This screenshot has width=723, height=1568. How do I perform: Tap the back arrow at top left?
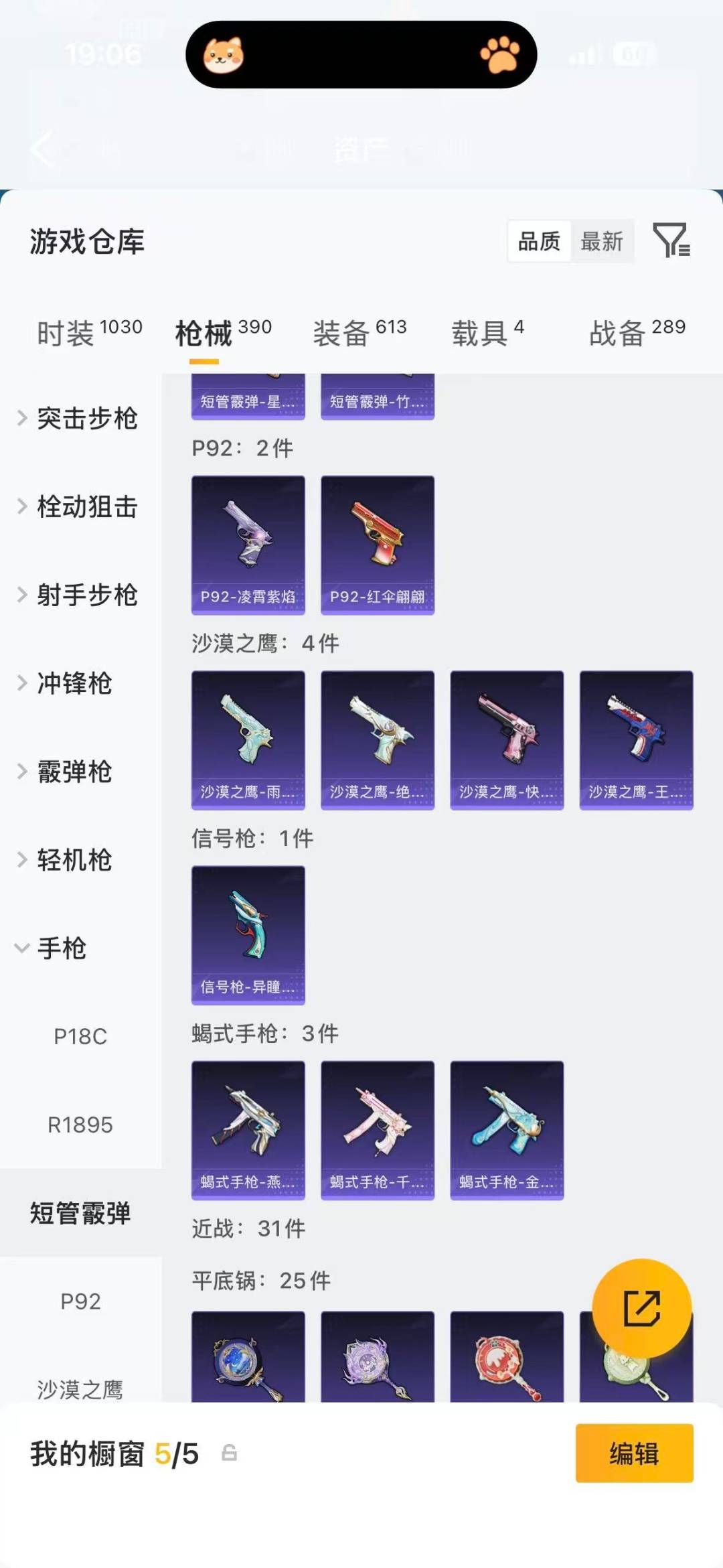click(42, 149)
